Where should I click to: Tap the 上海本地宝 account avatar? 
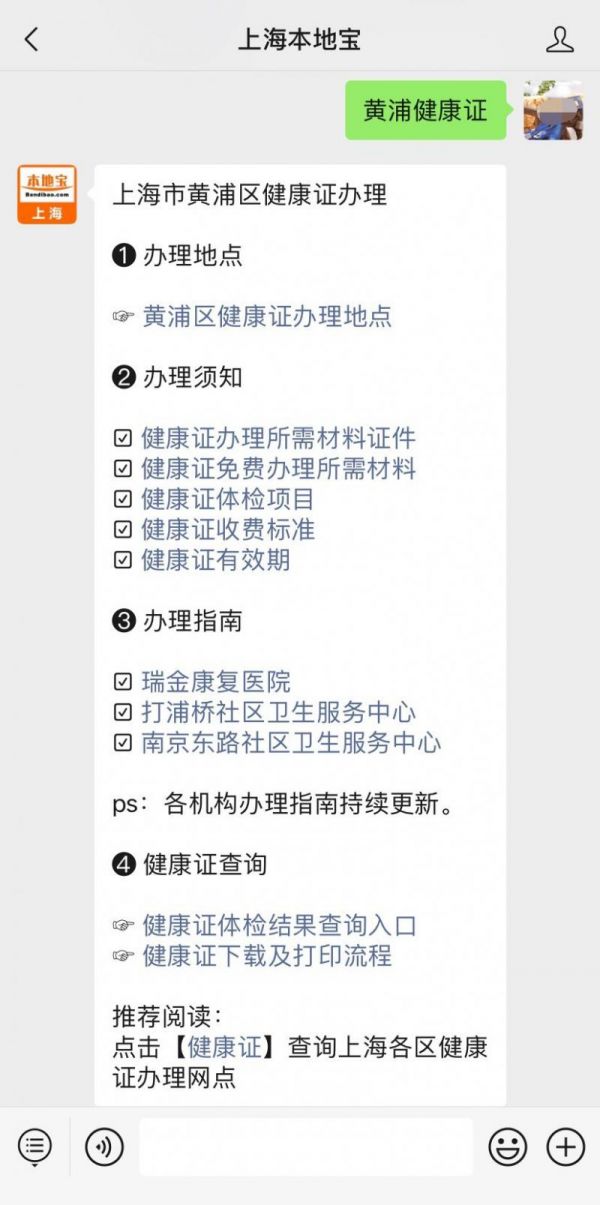47,194
